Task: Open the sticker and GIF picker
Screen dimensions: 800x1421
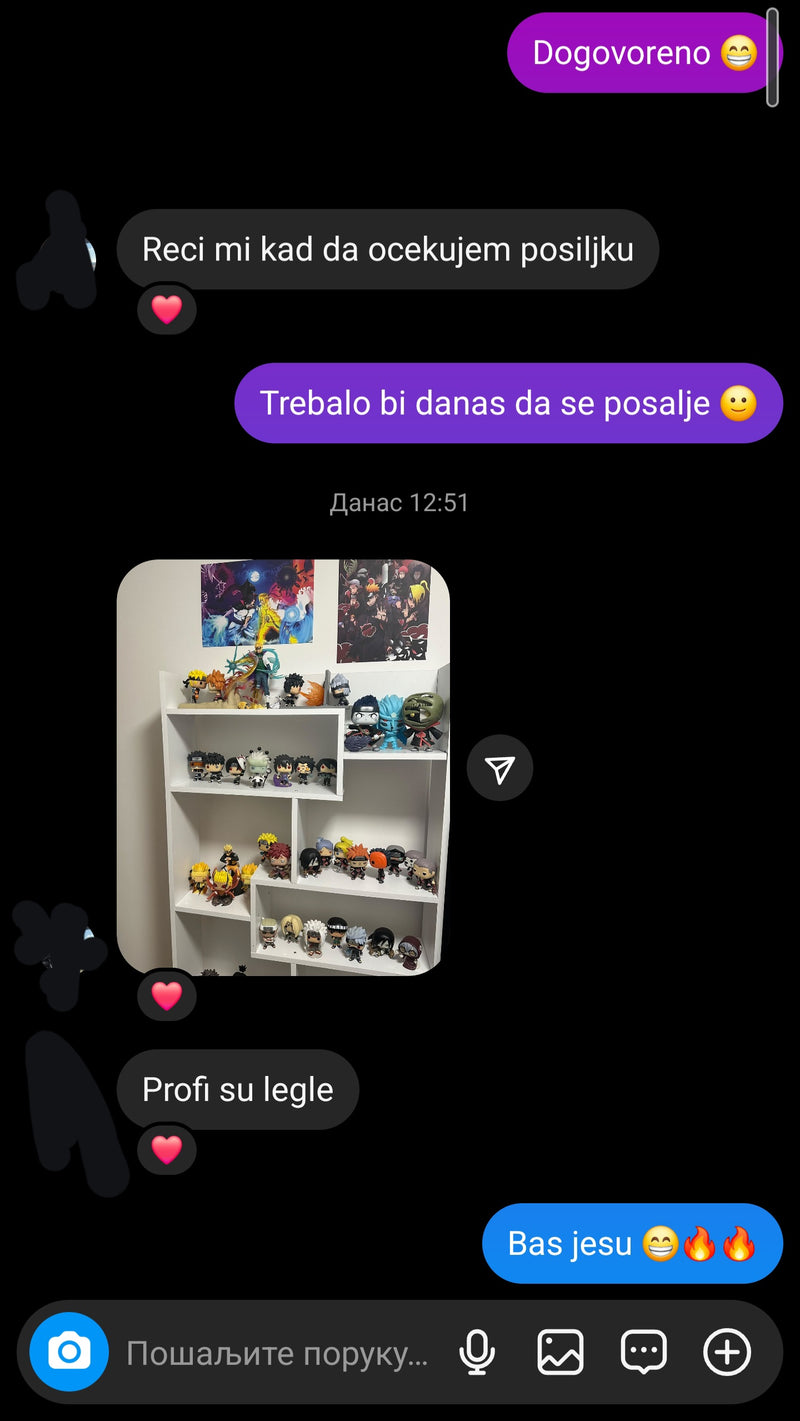Action: coord(643,1353)
